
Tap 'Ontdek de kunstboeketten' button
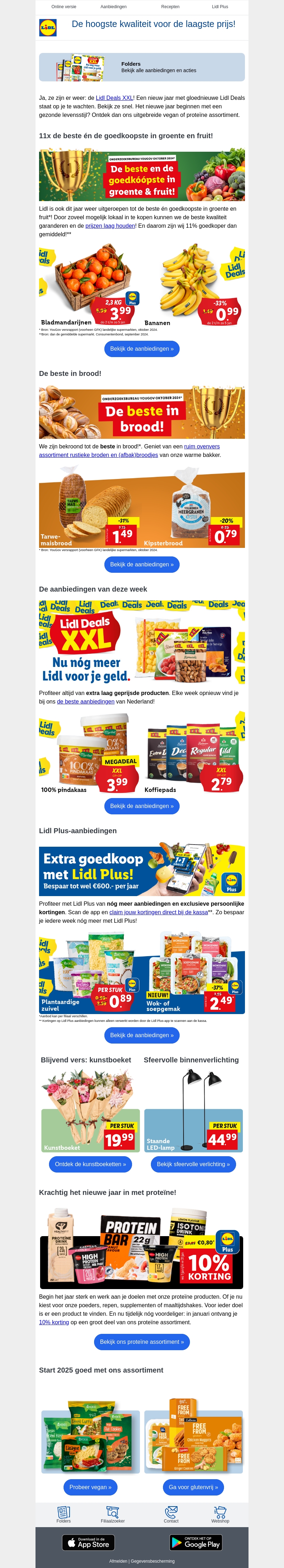click(90, 1164)
